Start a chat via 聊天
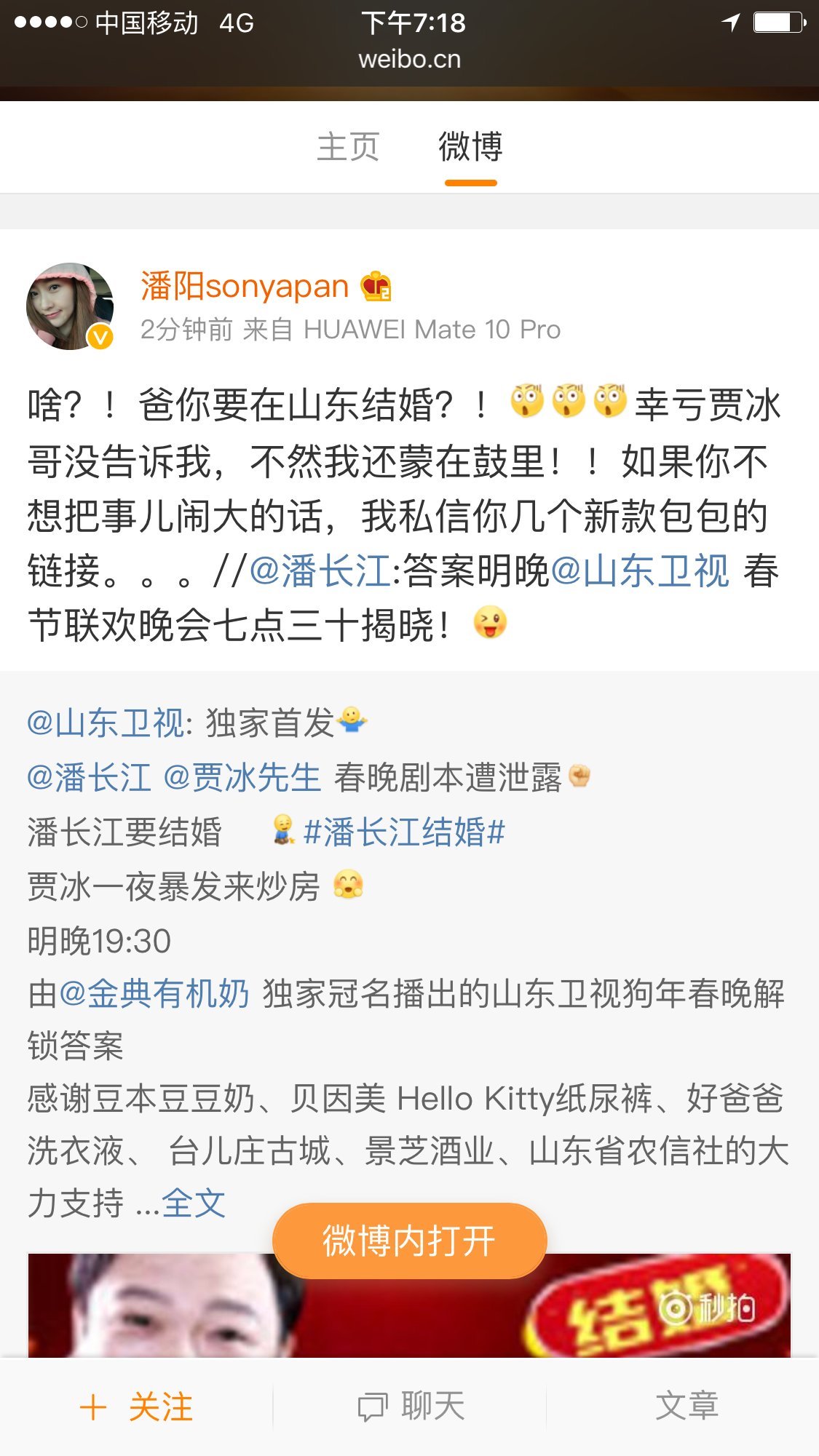The width and height of the screenshot is (819, 1456). (x=410, y=1407)
